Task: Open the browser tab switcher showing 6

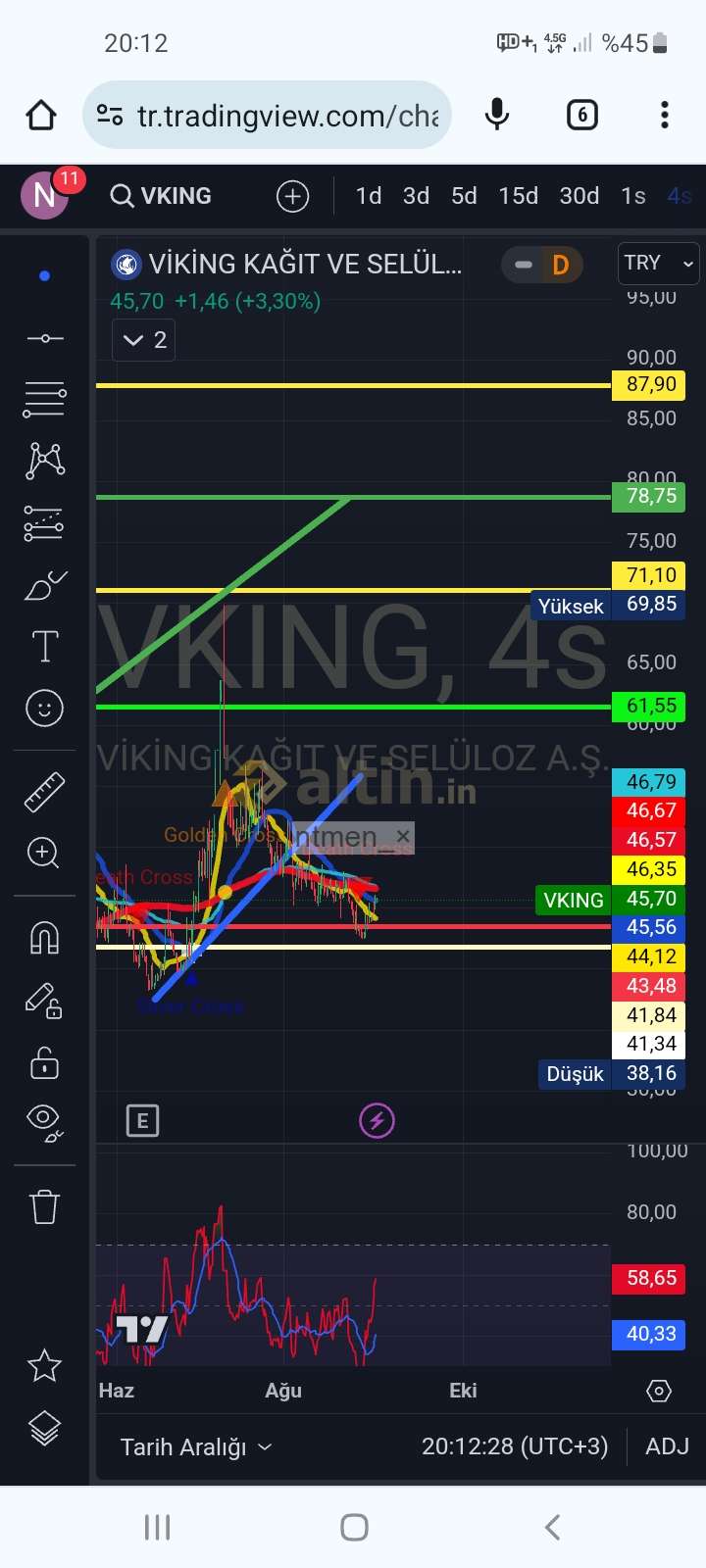Action: pyautogui.click(x=582, y=116)
